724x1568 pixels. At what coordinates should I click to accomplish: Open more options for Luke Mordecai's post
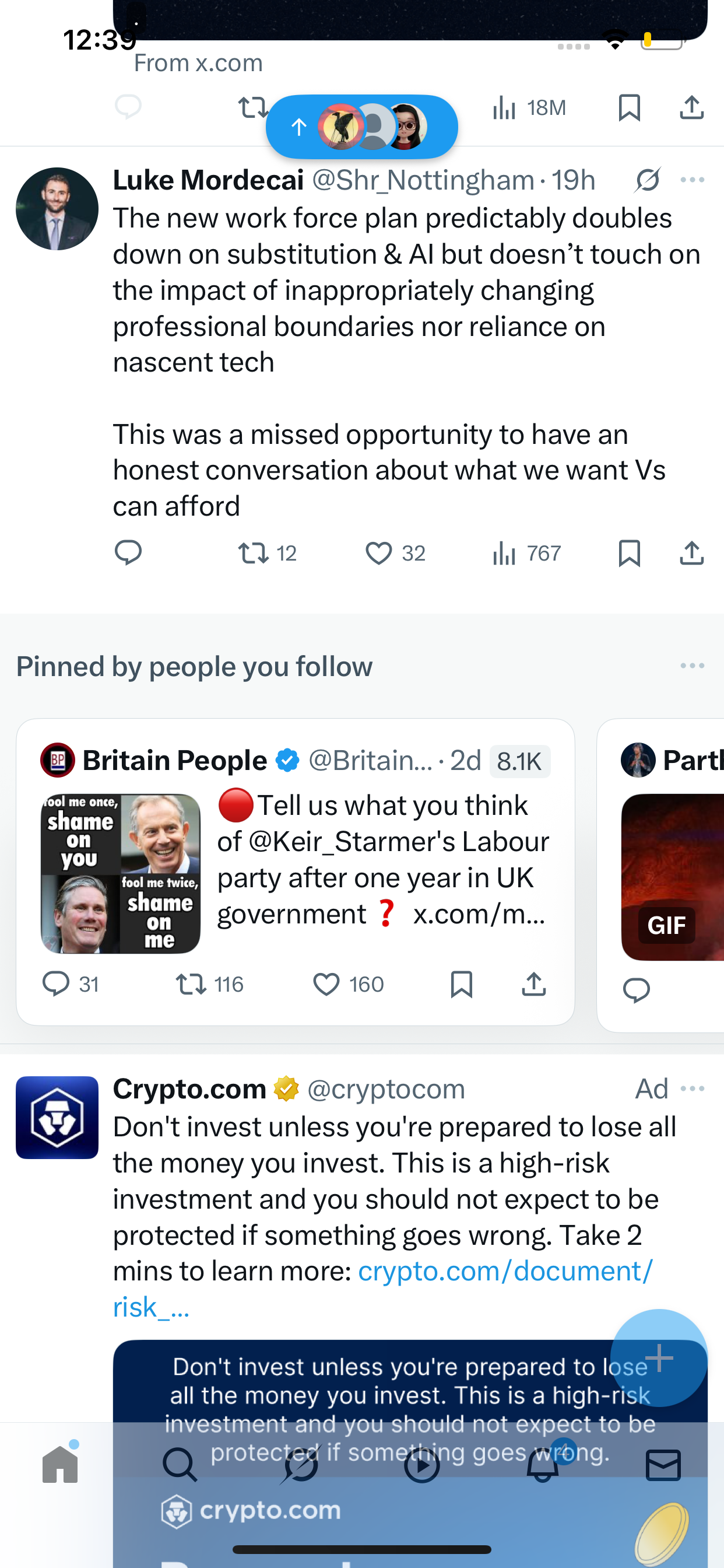[693, 180]
